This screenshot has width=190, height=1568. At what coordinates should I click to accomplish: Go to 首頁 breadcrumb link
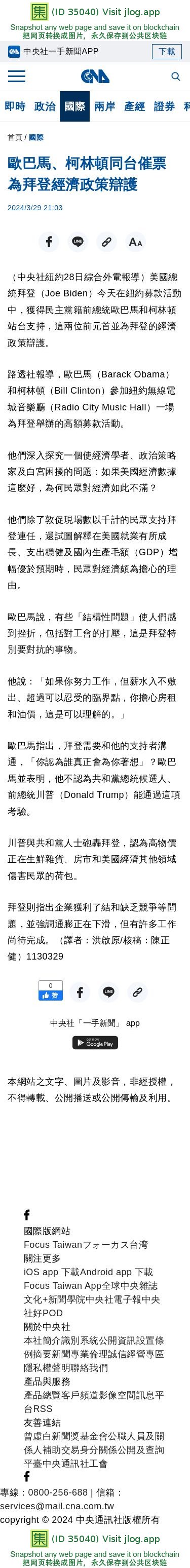pos(15,138)
